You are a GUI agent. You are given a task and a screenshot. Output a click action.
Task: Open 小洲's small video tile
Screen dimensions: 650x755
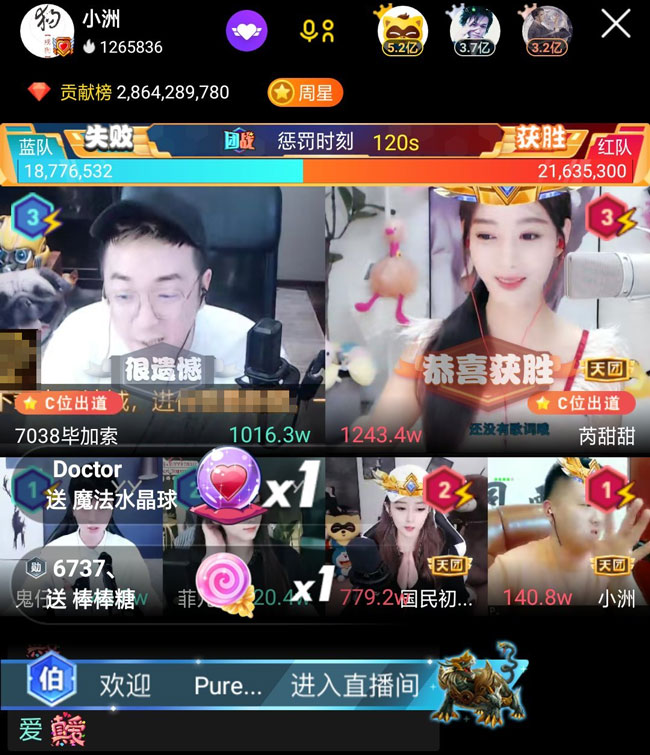pos(568,535)
